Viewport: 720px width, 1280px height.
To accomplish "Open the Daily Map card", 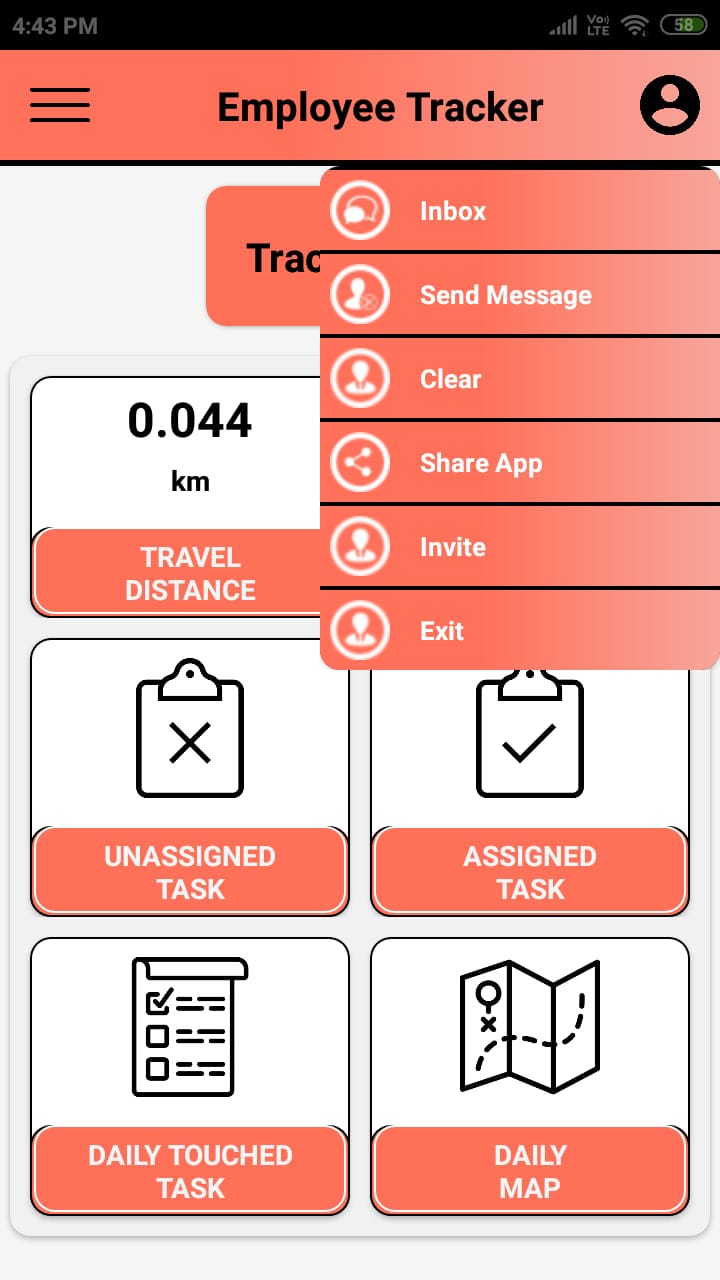I will point(530,1076).
